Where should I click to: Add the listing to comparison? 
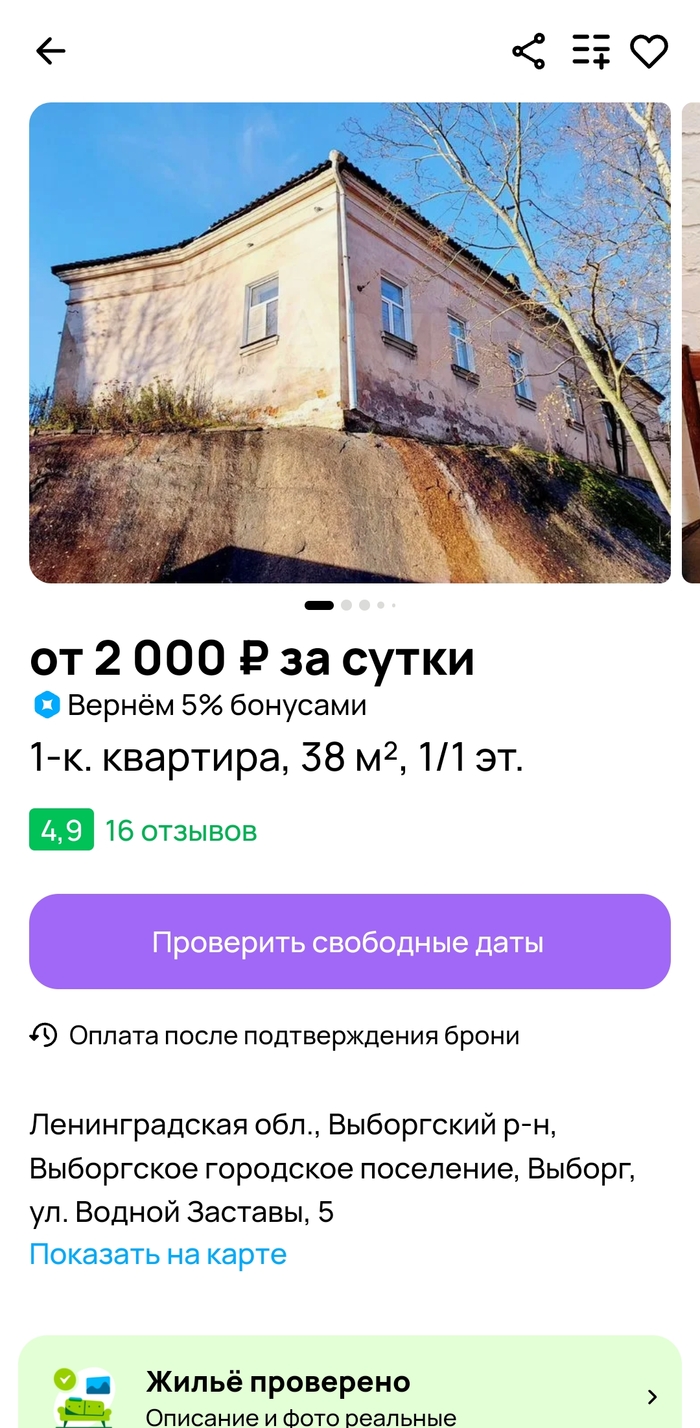[590, 51]
